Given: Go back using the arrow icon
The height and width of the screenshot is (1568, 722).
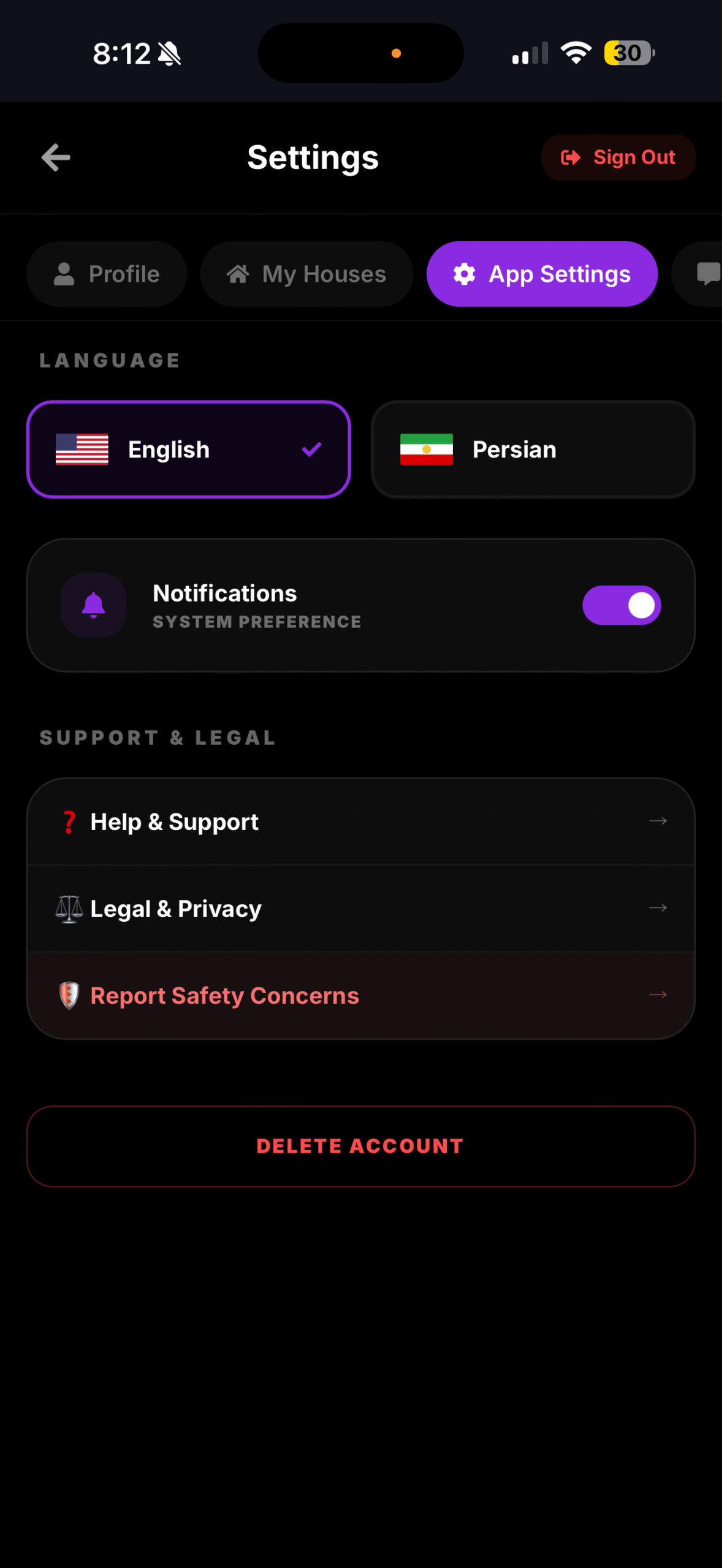Looking at the screenshot, I should pos(56,157).
